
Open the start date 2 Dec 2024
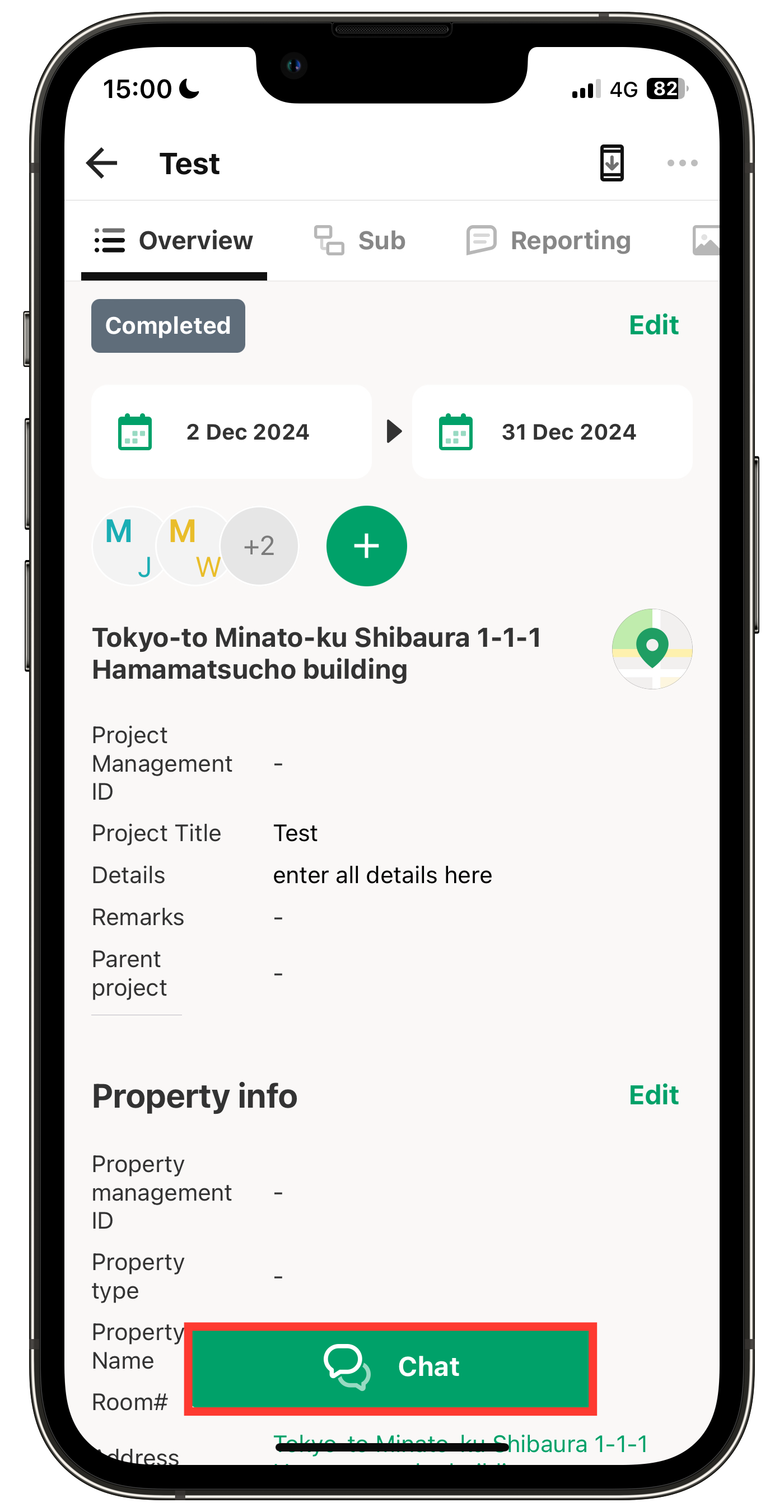pos(231,432)
